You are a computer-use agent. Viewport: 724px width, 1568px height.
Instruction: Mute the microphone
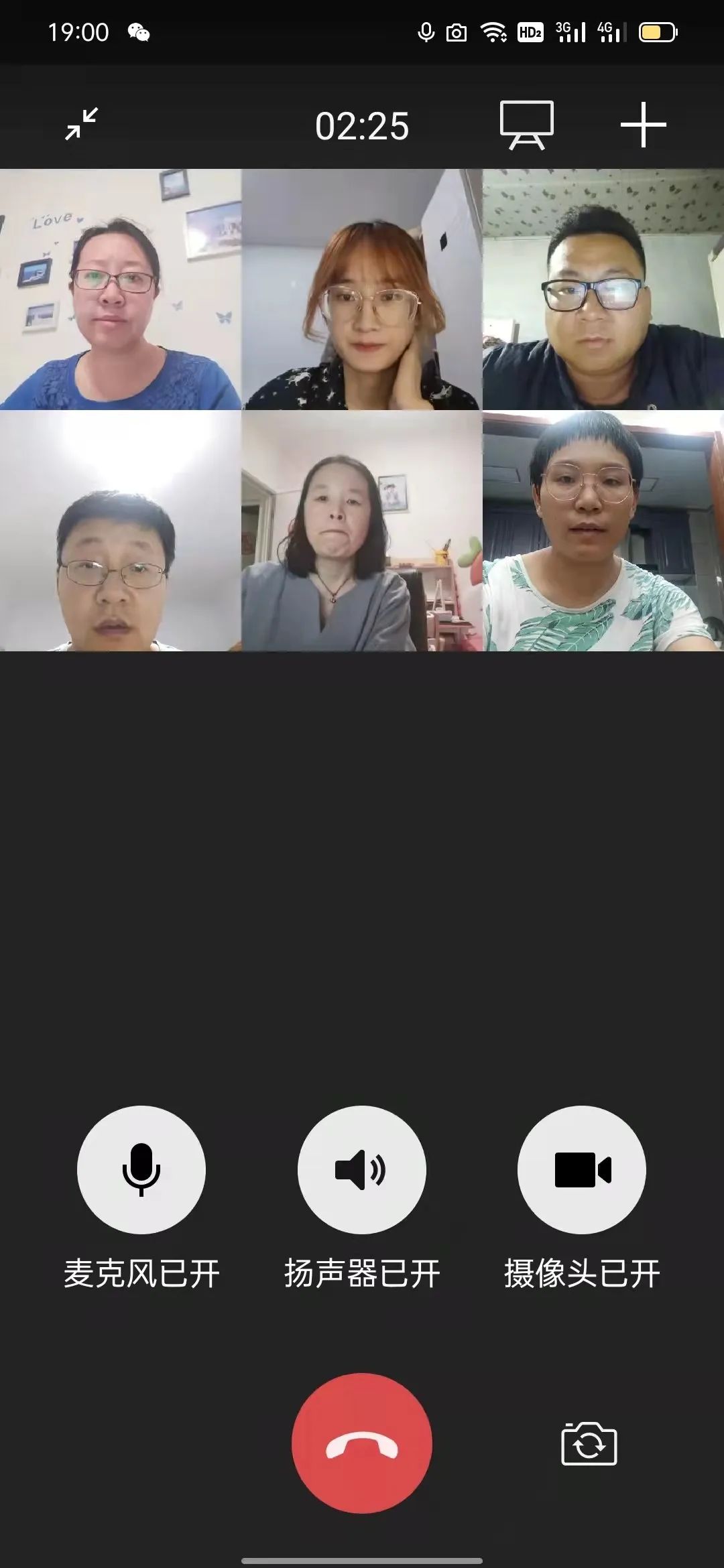141,1169
